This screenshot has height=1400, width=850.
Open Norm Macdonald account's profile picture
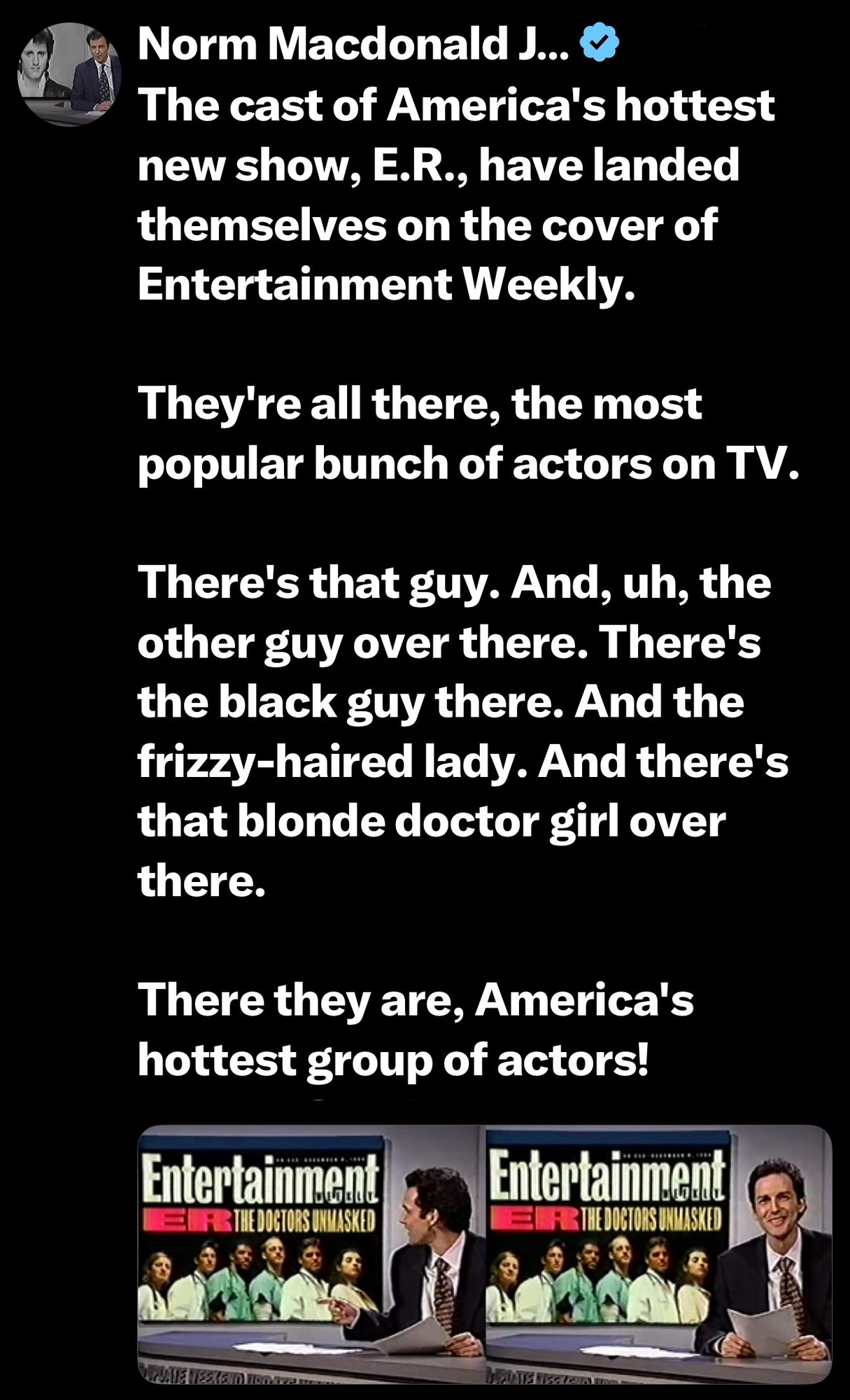pyautogui.click(x=69, y=74)
